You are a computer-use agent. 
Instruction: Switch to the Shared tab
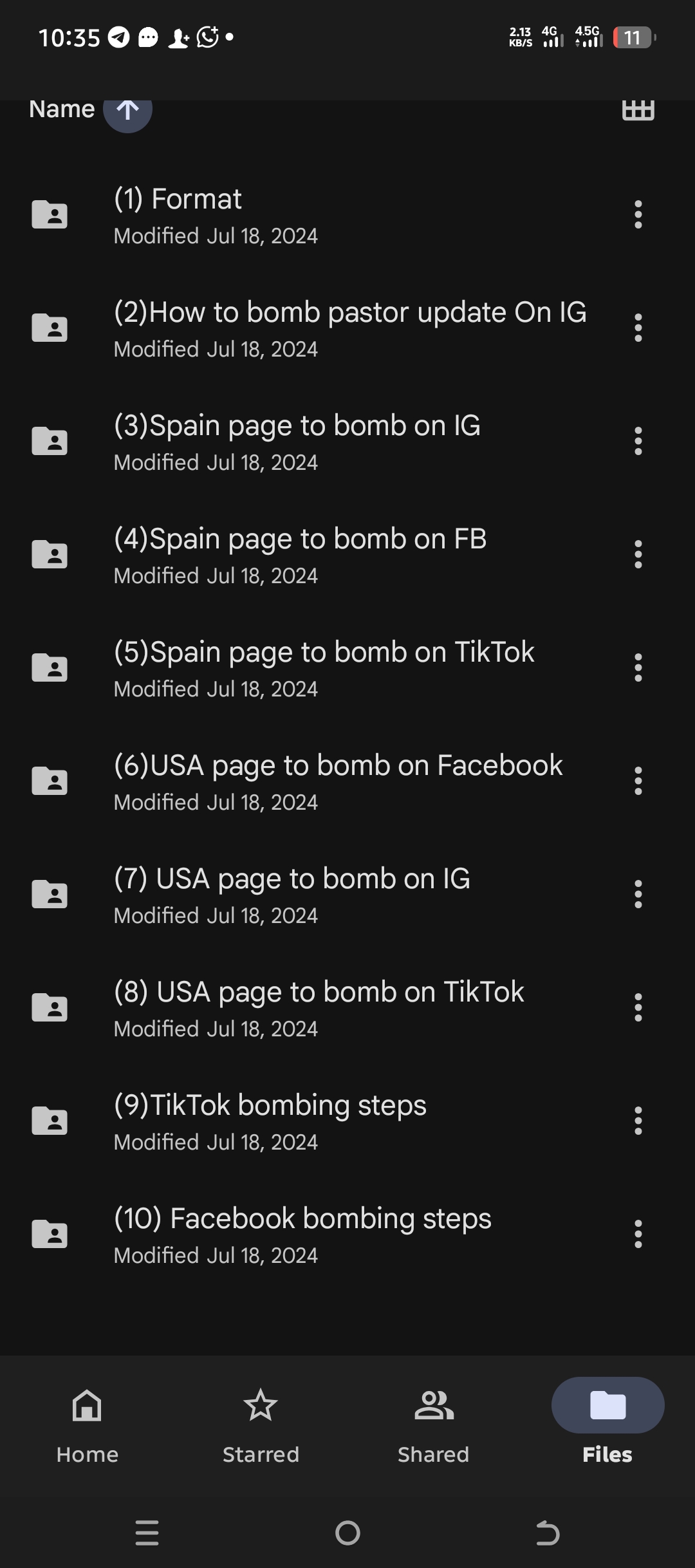click(x=434, y=1425)
